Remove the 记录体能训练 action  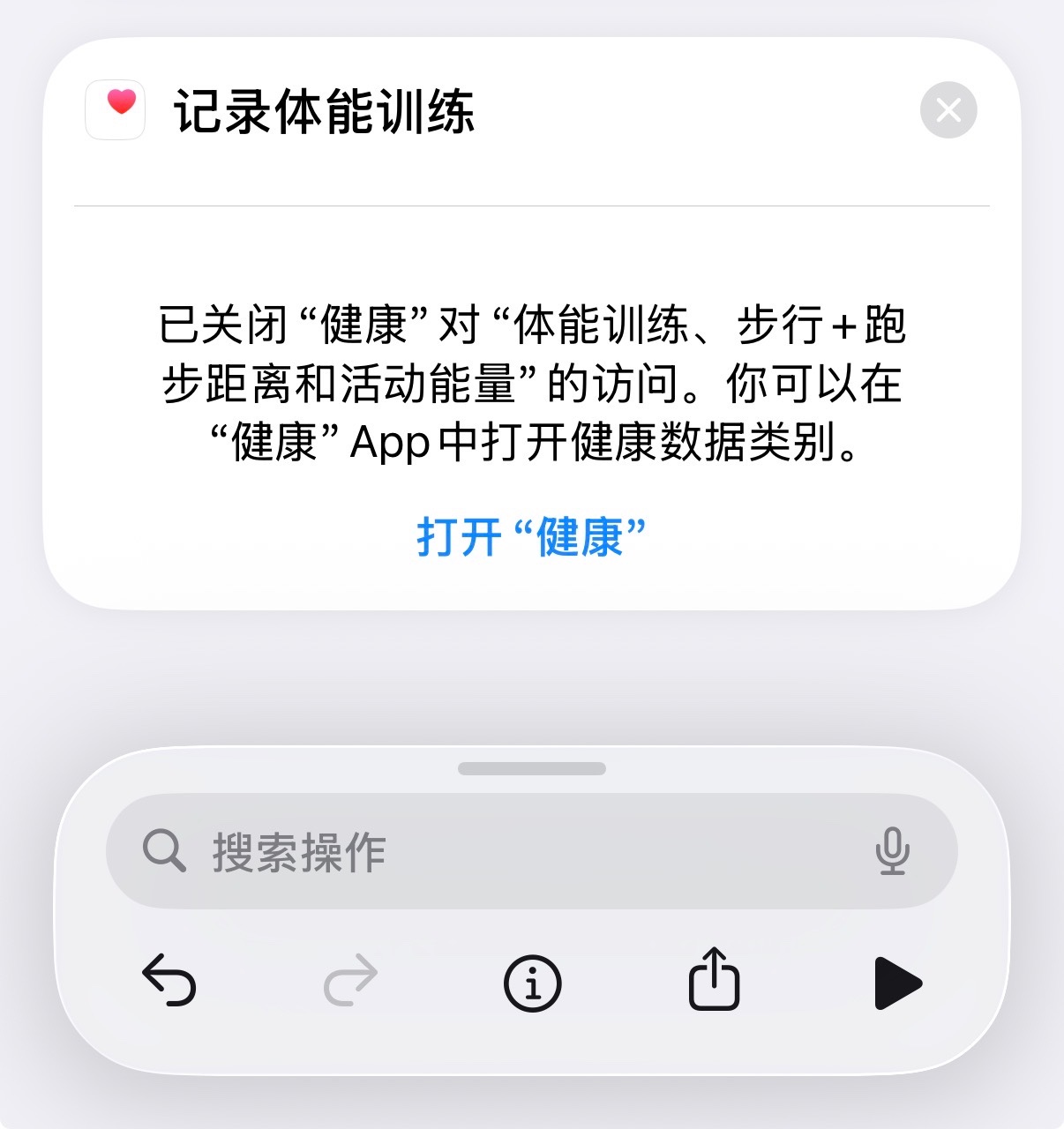(x=948, y=110)
